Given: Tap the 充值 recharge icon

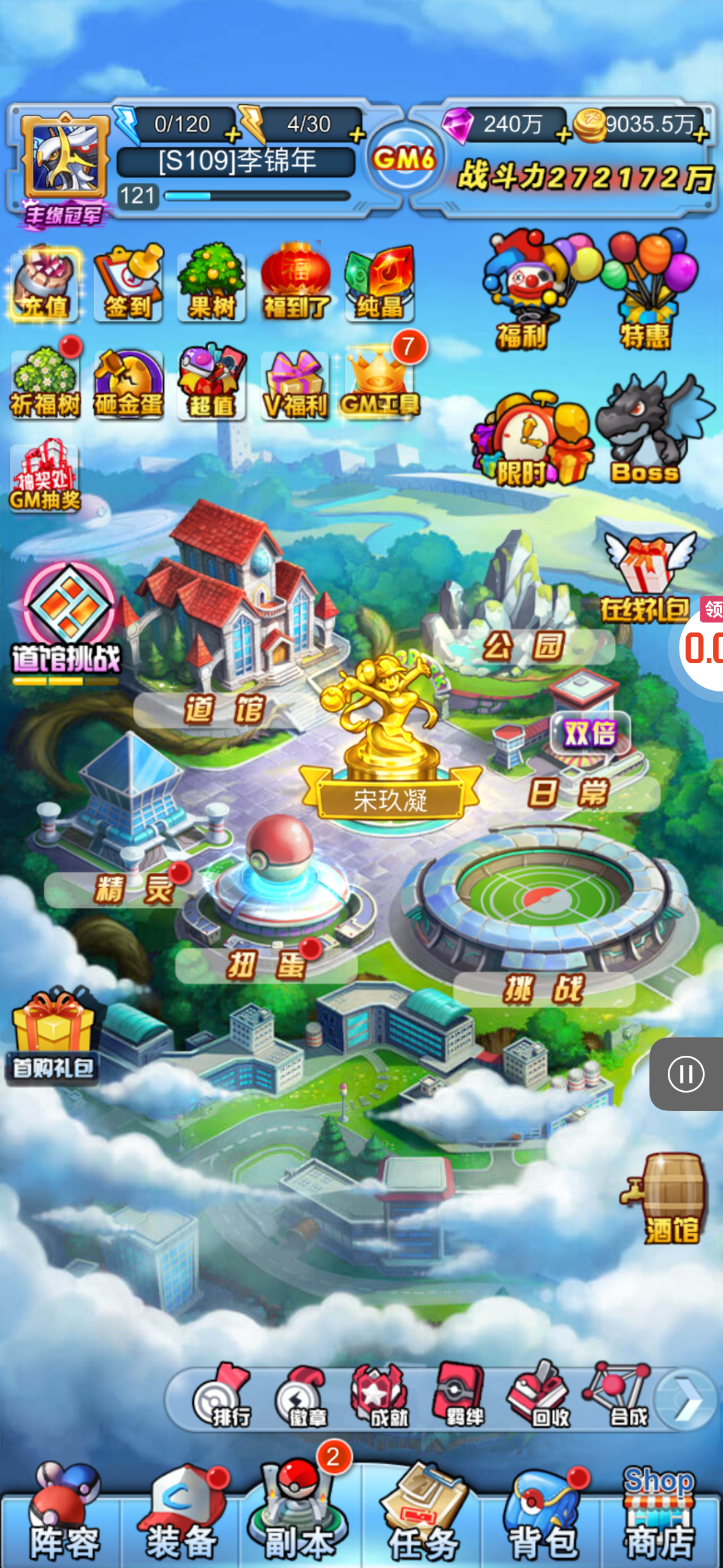Looking at the screenshot, I should [44, 284].
